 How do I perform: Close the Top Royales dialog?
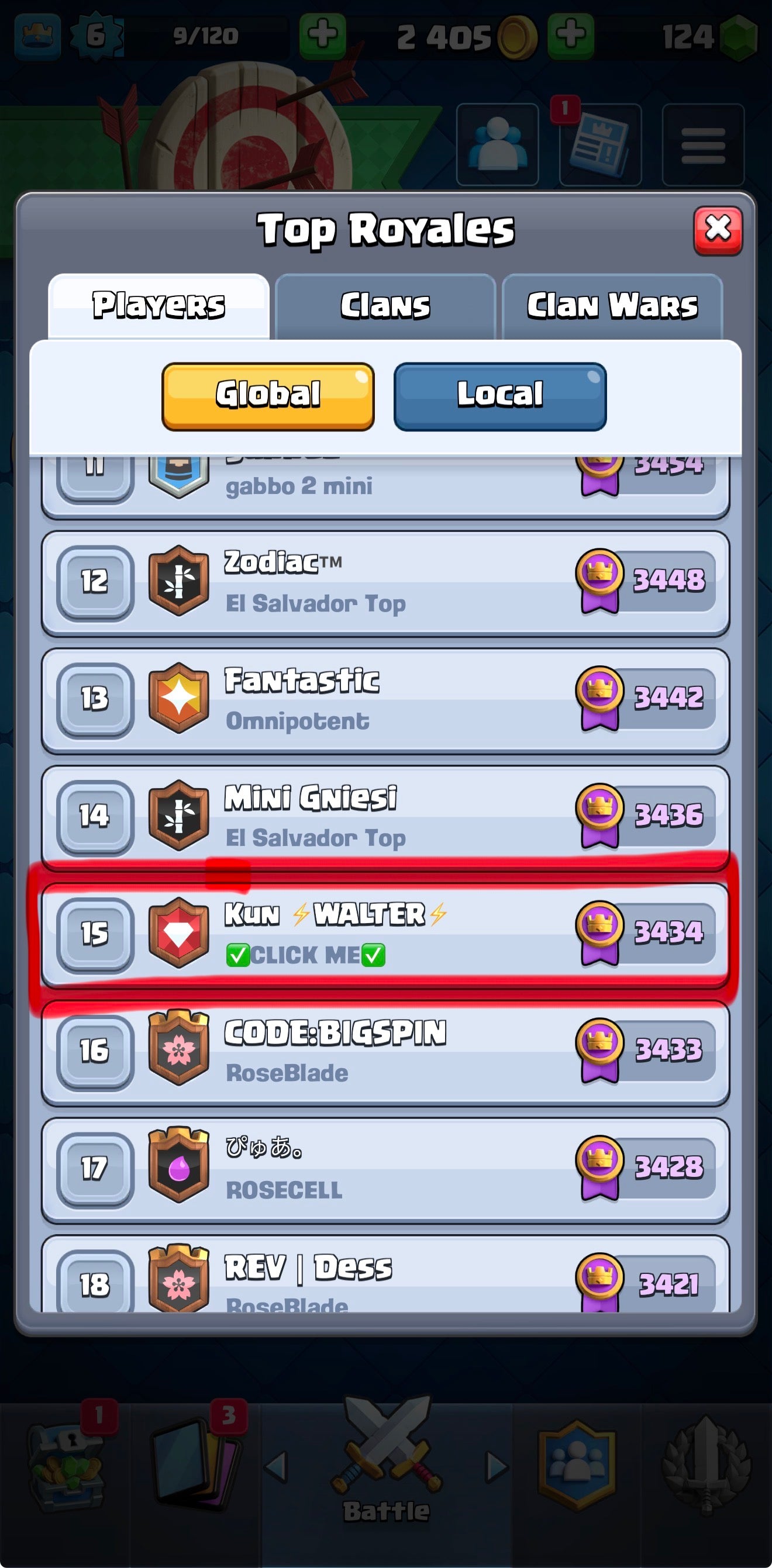(717, 230)
